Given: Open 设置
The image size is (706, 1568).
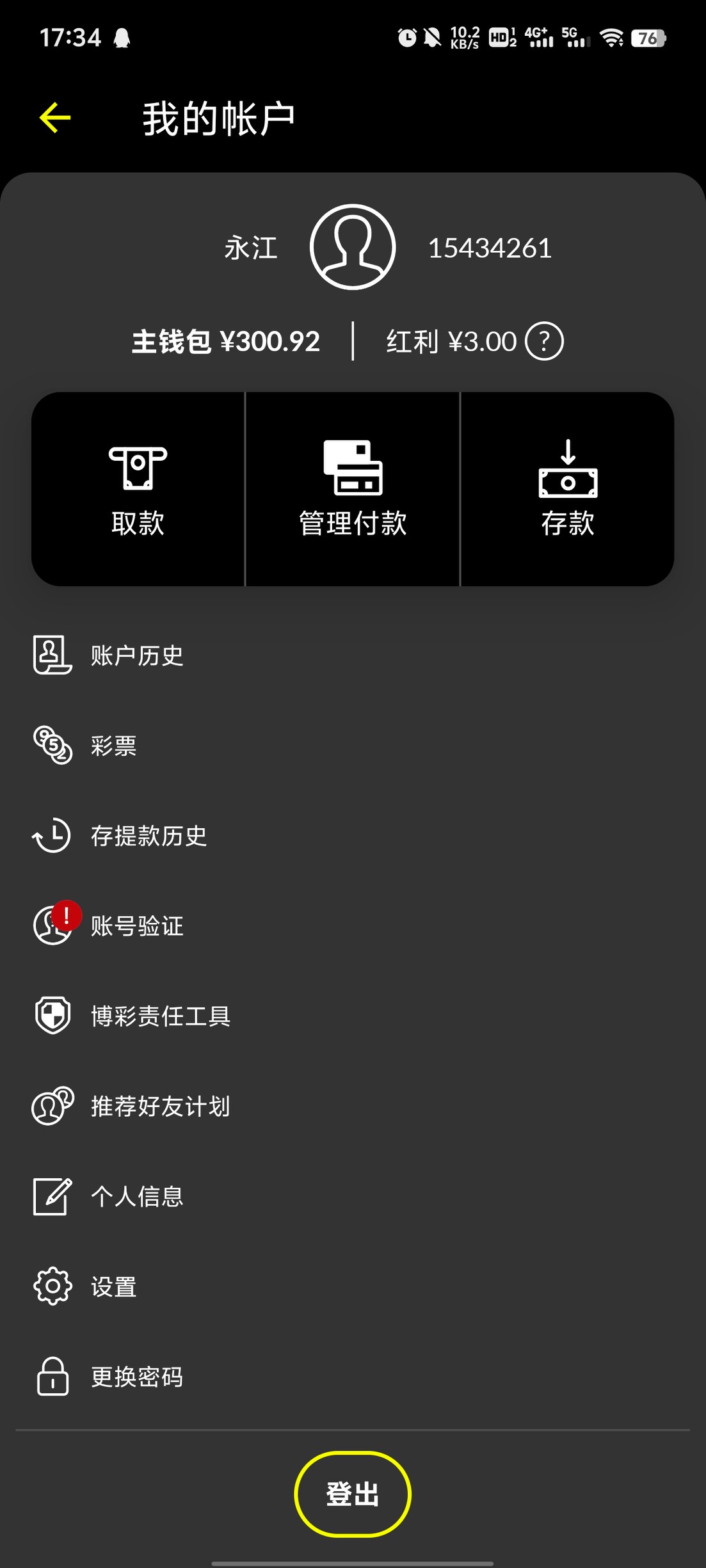Looking at the screenshot, I should point(353,1286).
